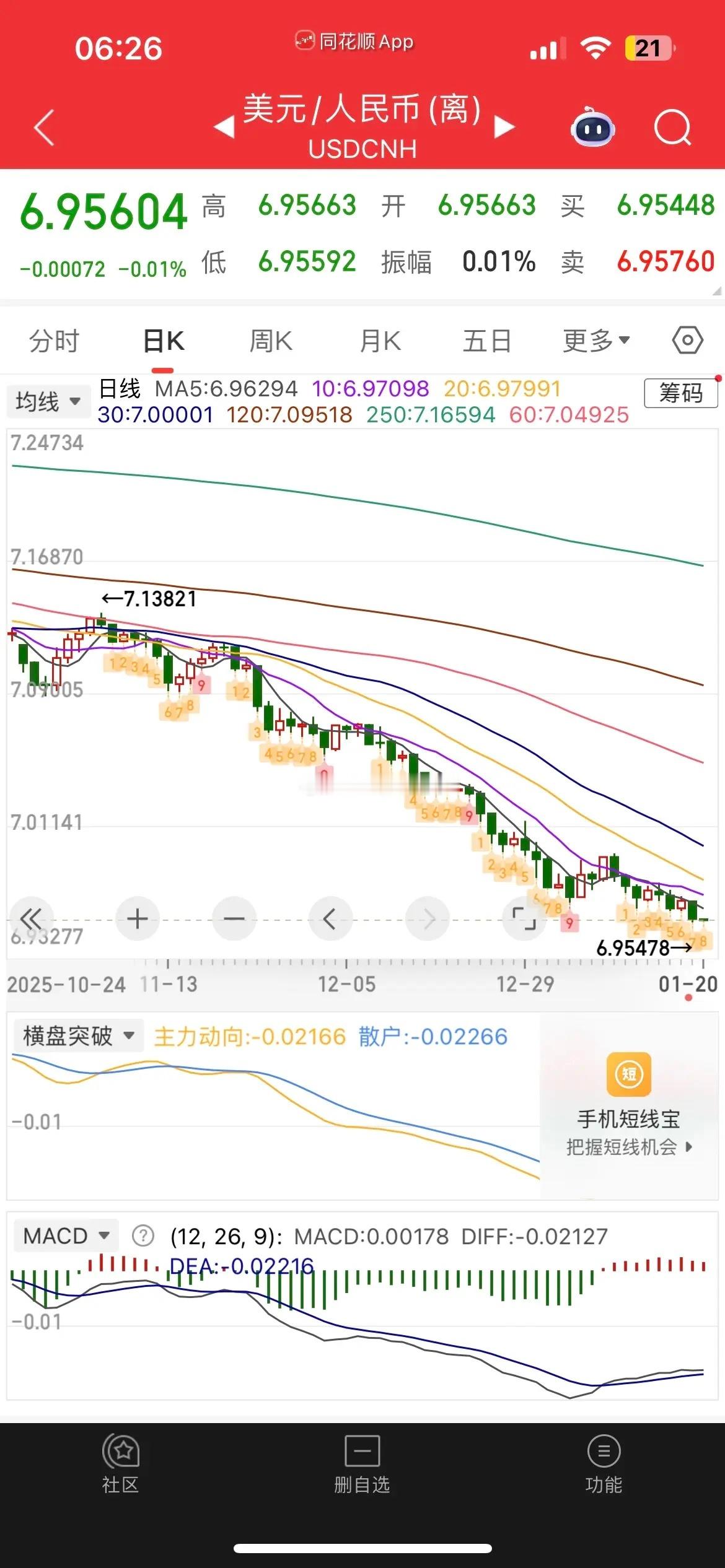The height and width of the screenshot is (1568, 725).
Task: Zoom in the chart with plus
Action: pos(137,918)
